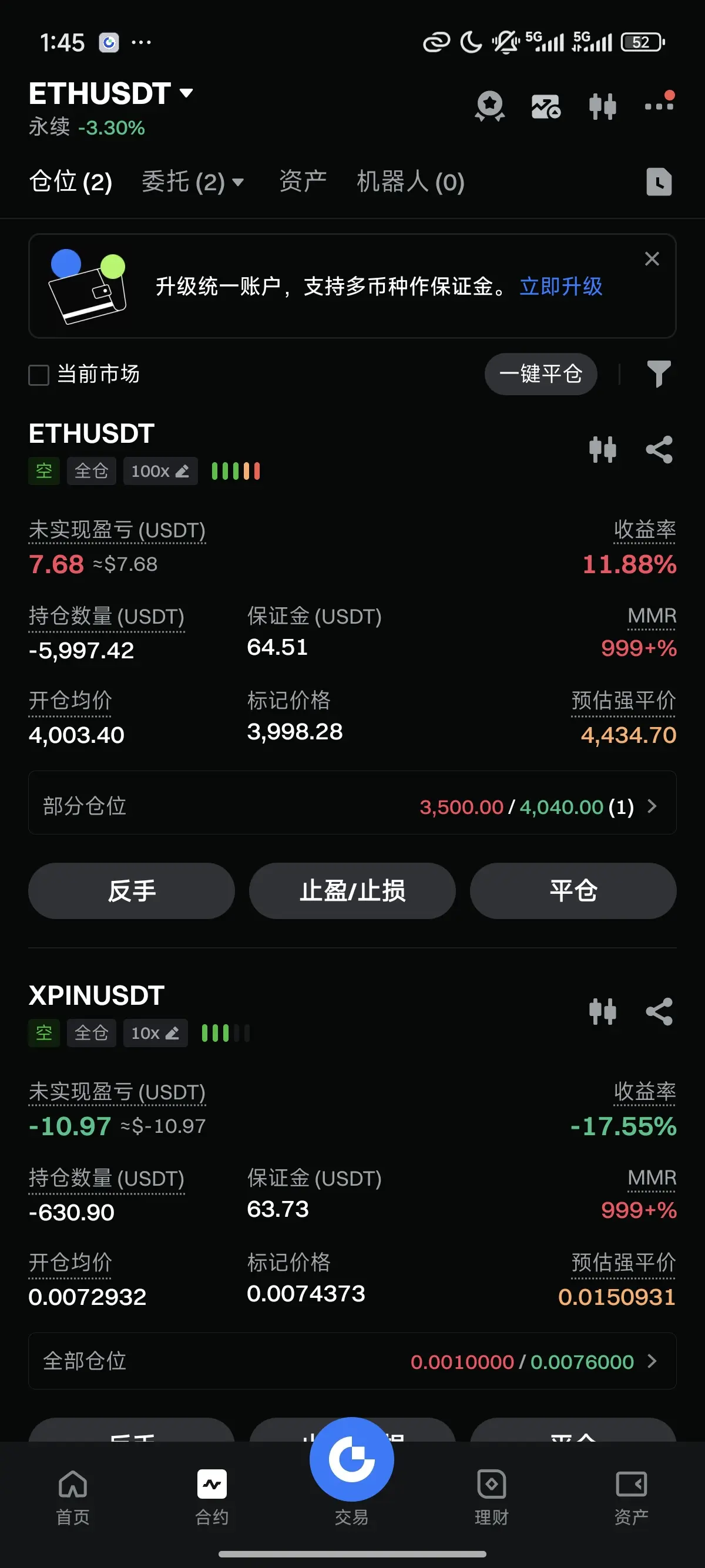This screenshot has width=705, height=1568.
Task: Check the 当前市场 checkbox
Action: [39, 375]
